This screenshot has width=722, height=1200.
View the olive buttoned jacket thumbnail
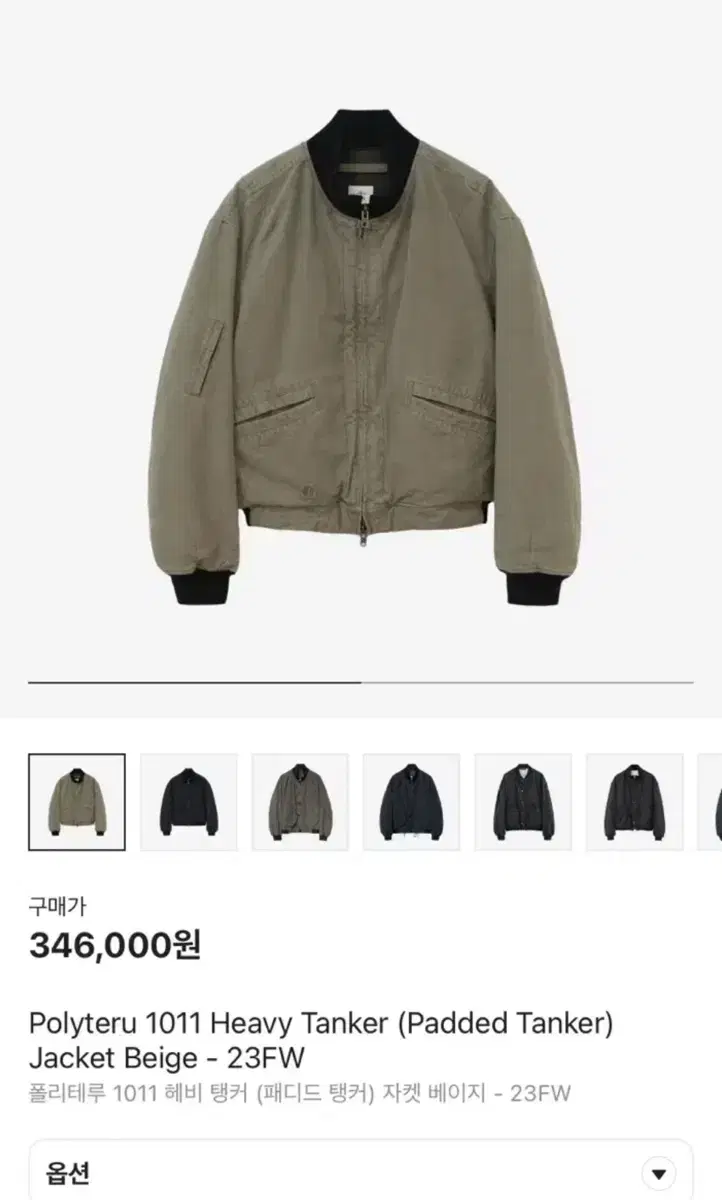299,800
